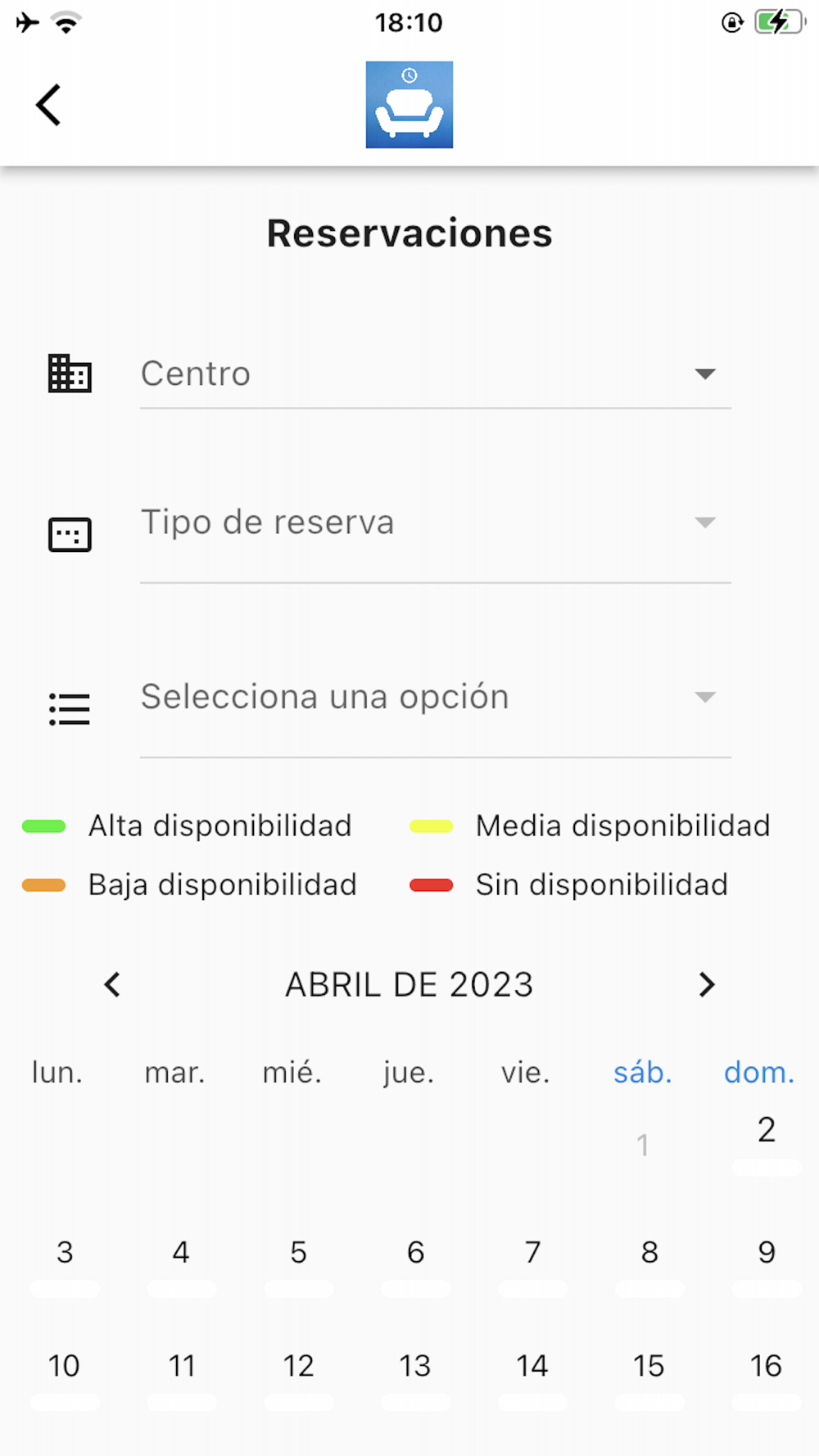The image size is (819, 1456).
Task: Open the Selecciona una opción dropdown
Action: [435, 698]
